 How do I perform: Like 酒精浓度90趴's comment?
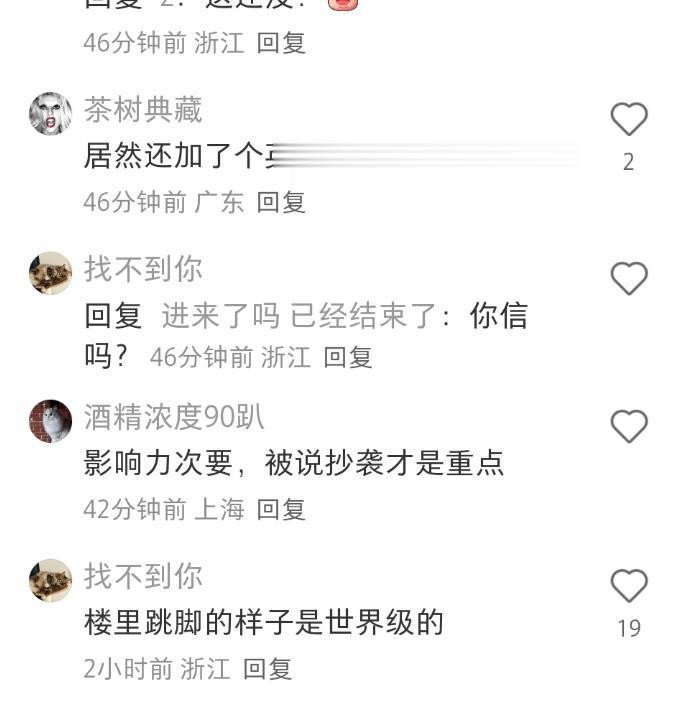(x=628, y=427)
